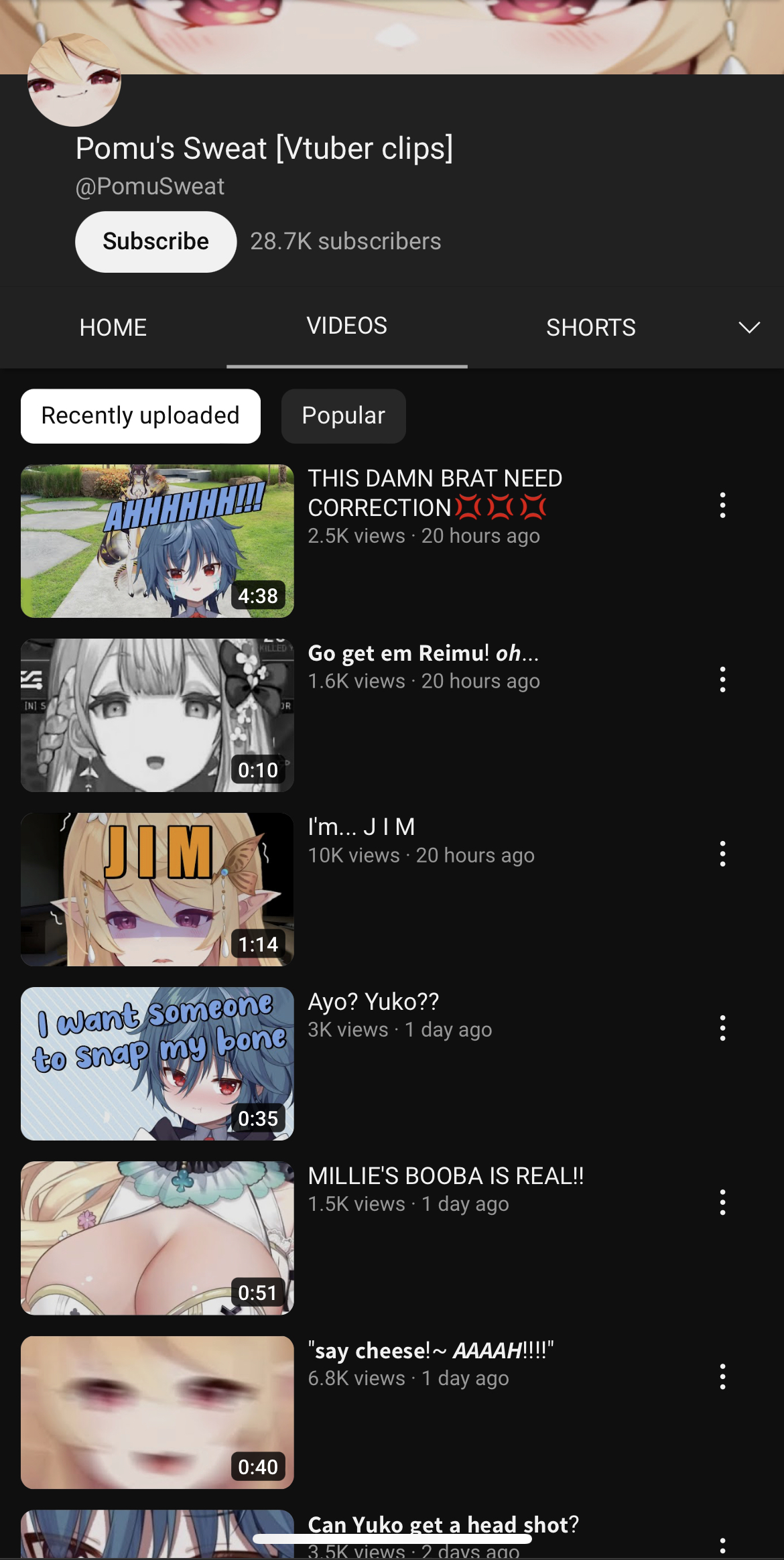Watch the I'm... J I M video
784x1560 pixels.
(157, 889)
